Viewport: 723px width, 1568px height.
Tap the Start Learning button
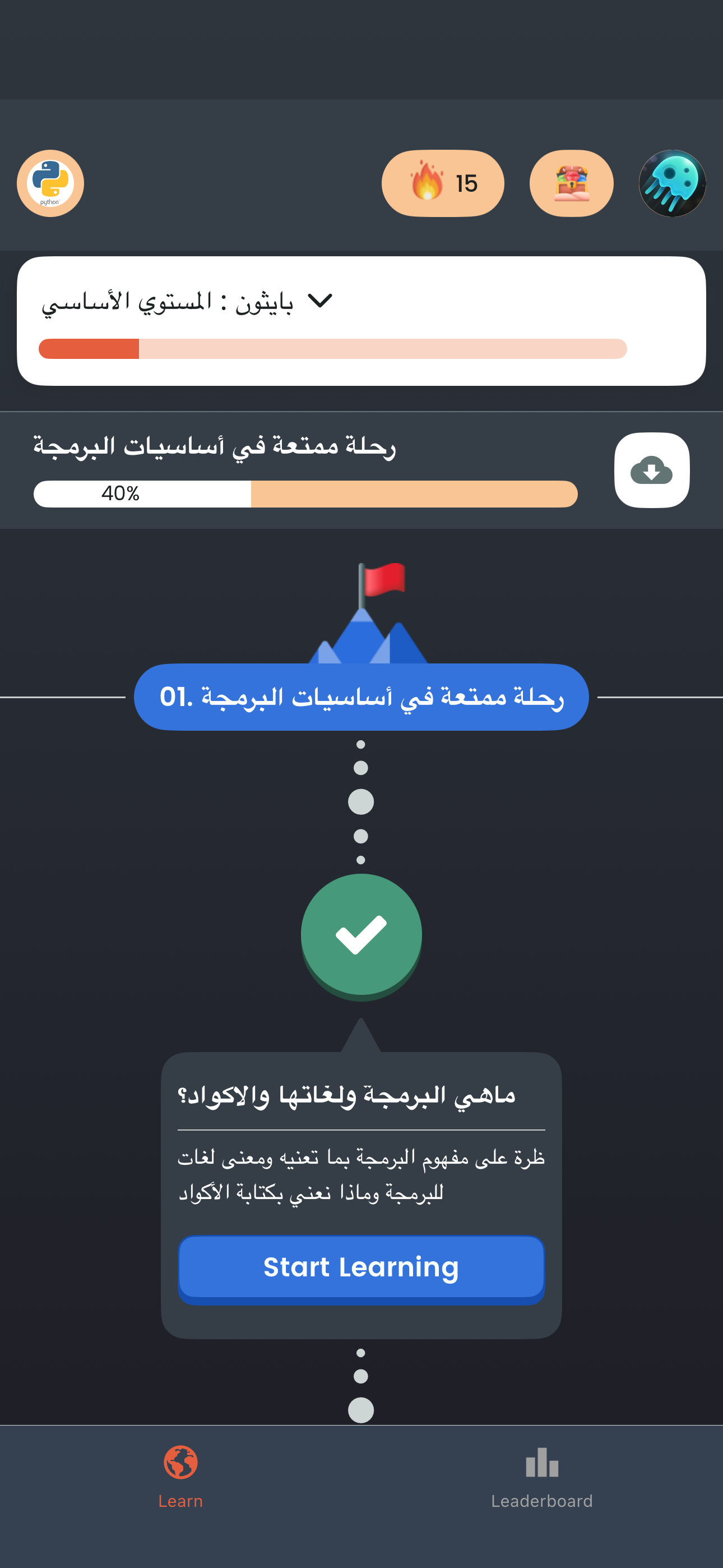[x=361, y=1268]
